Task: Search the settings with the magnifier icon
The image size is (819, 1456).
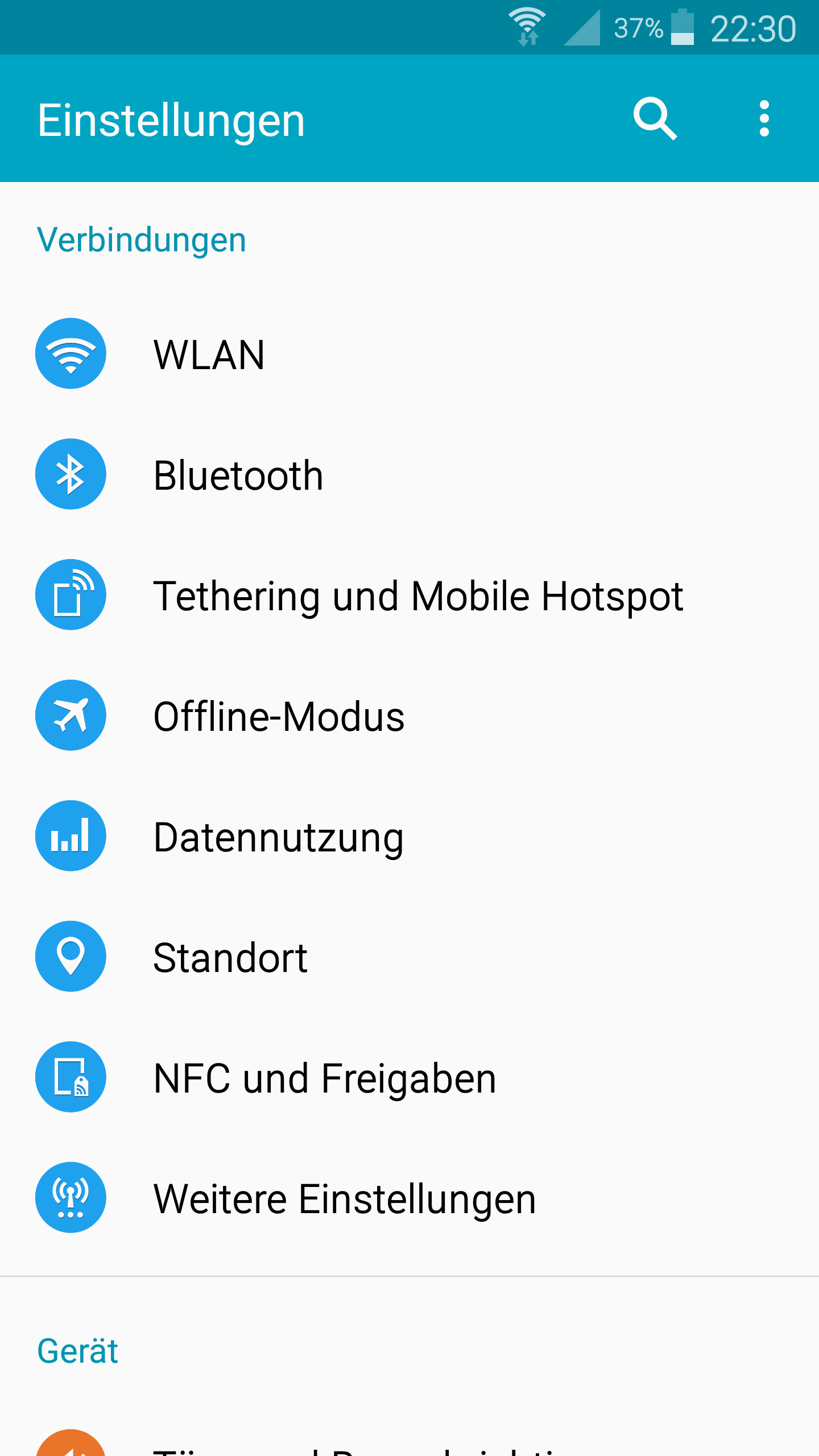Action: click(655, 118)
